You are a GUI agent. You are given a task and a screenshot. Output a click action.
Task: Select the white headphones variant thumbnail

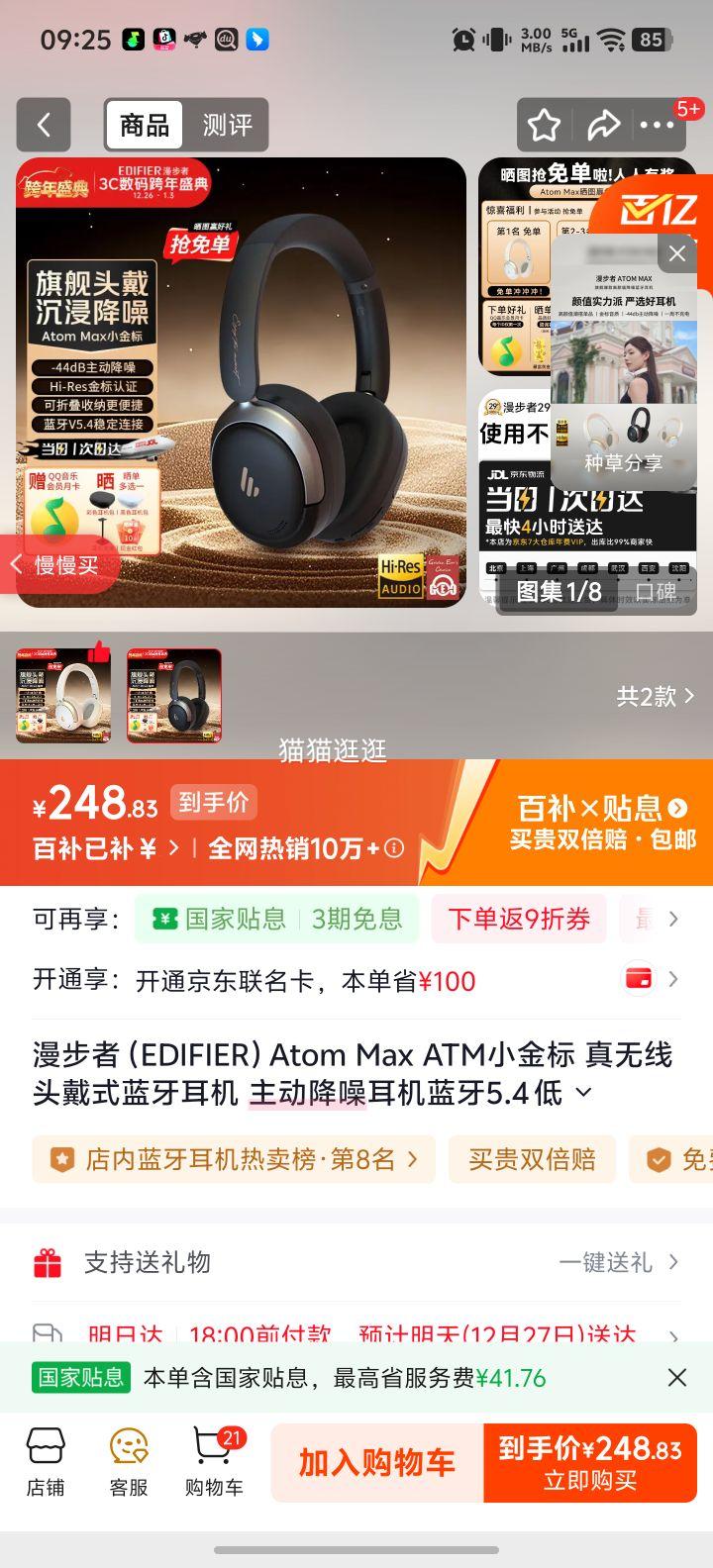point(63,695)
